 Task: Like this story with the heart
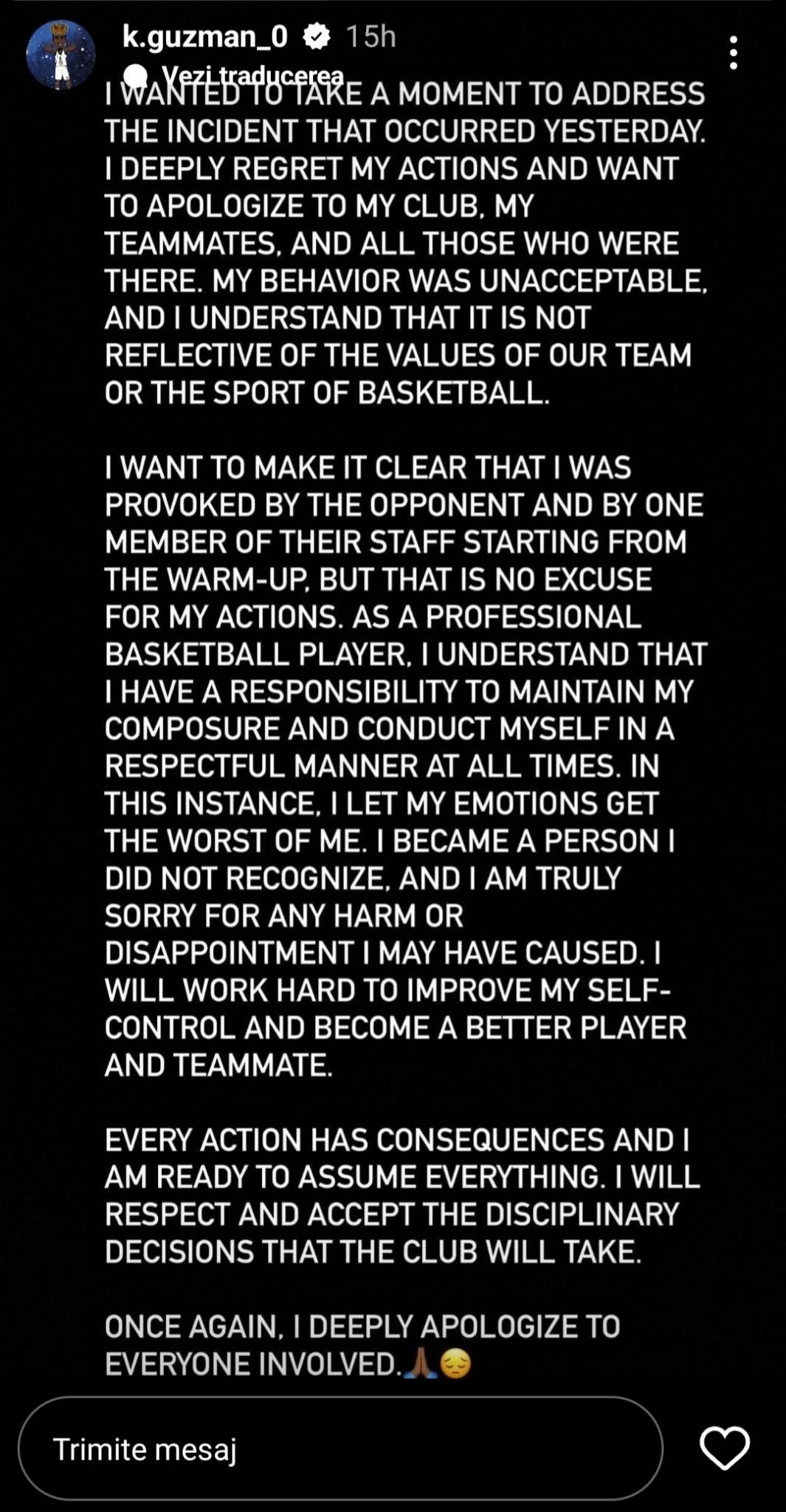pos(724,1448)
